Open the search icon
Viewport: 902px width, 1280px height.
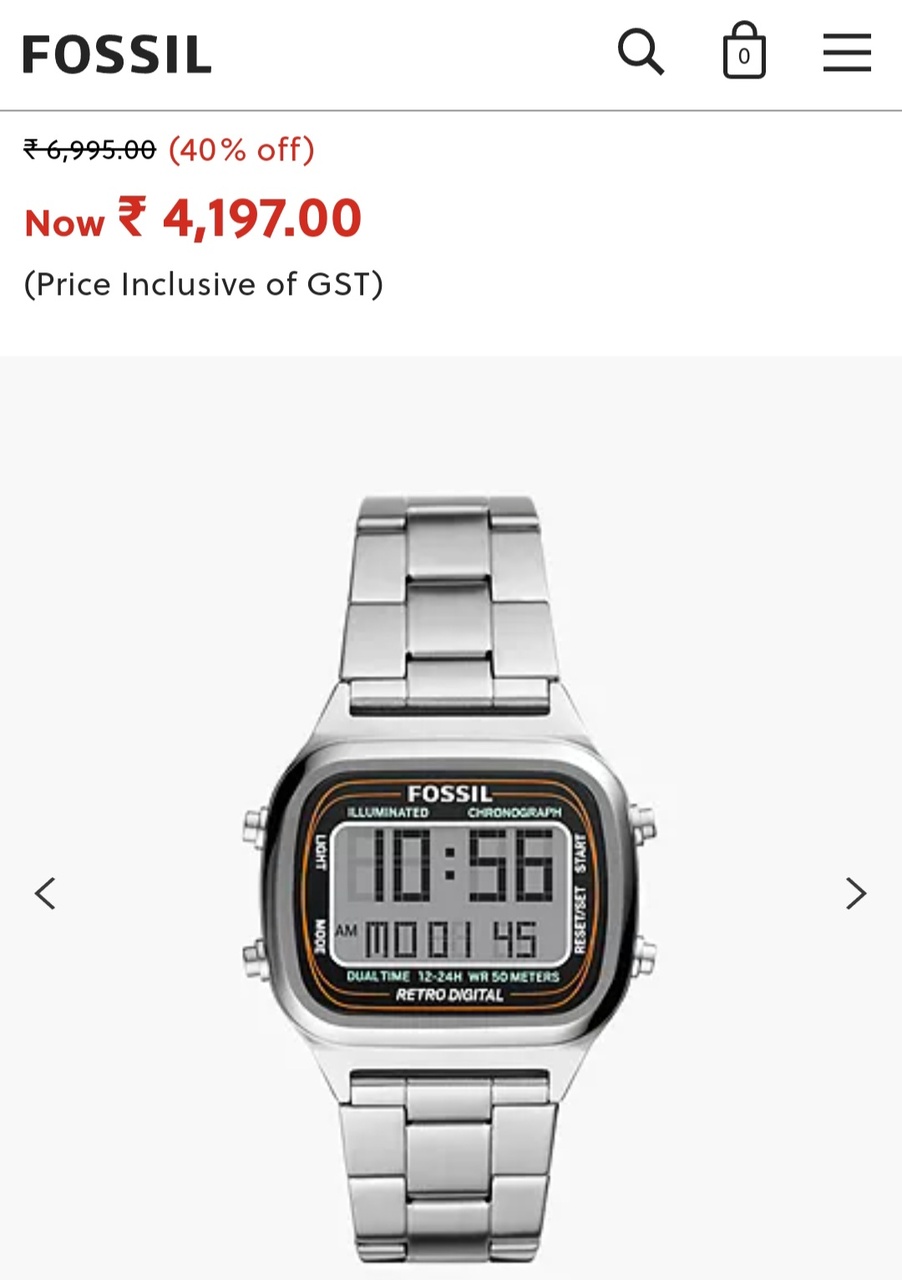[641, 52]
